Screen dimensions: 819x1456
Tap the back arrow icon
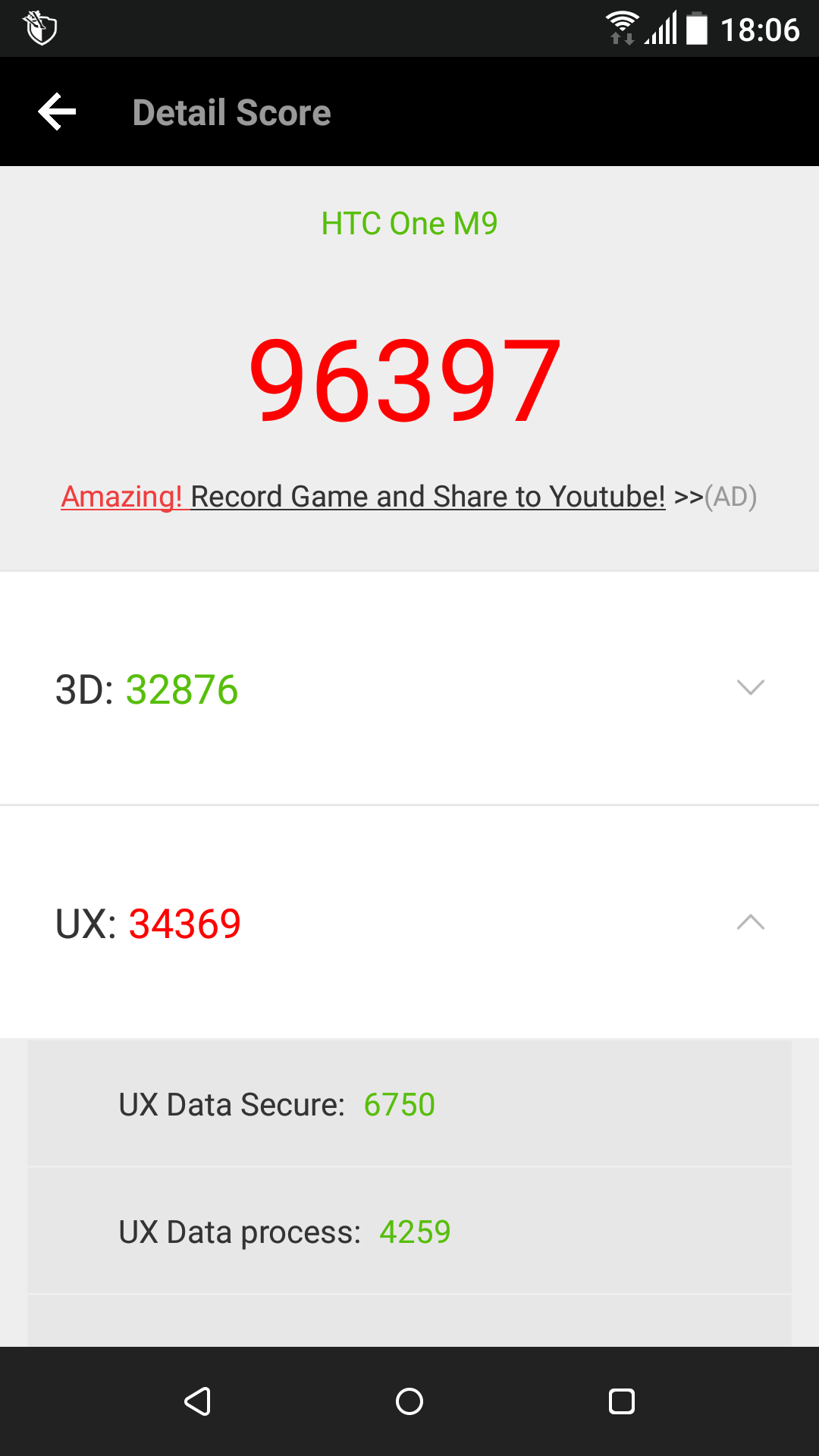tap(57, 111)
